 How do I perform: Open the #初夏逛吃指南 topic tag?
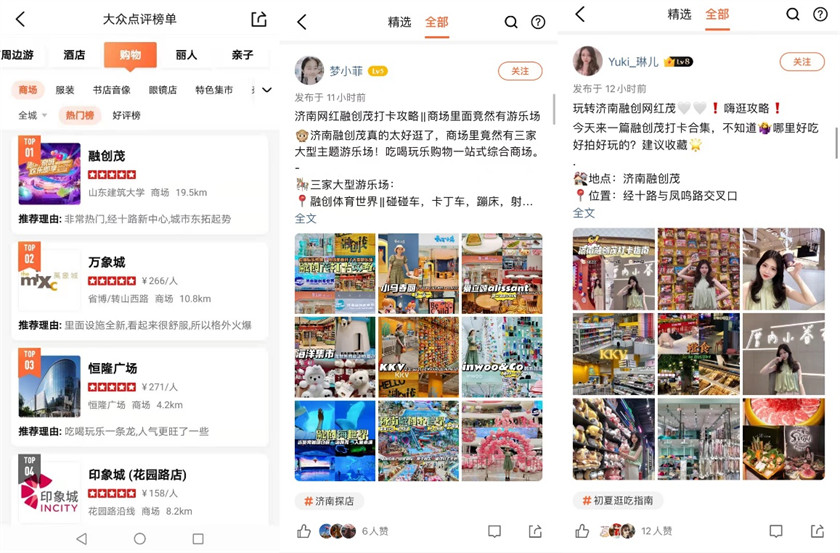tap(617, 500)
